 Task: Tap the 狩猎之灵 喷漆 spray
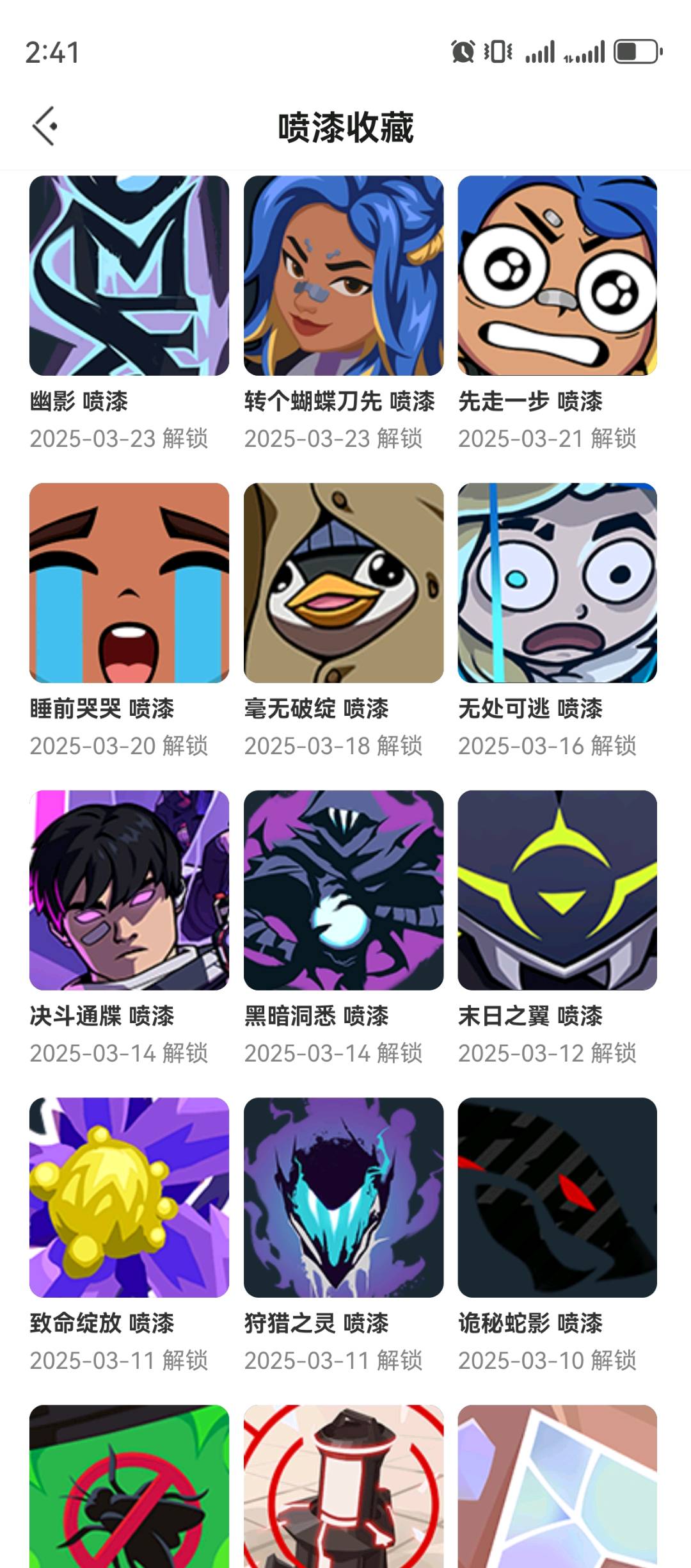[x=344, y=1198]
